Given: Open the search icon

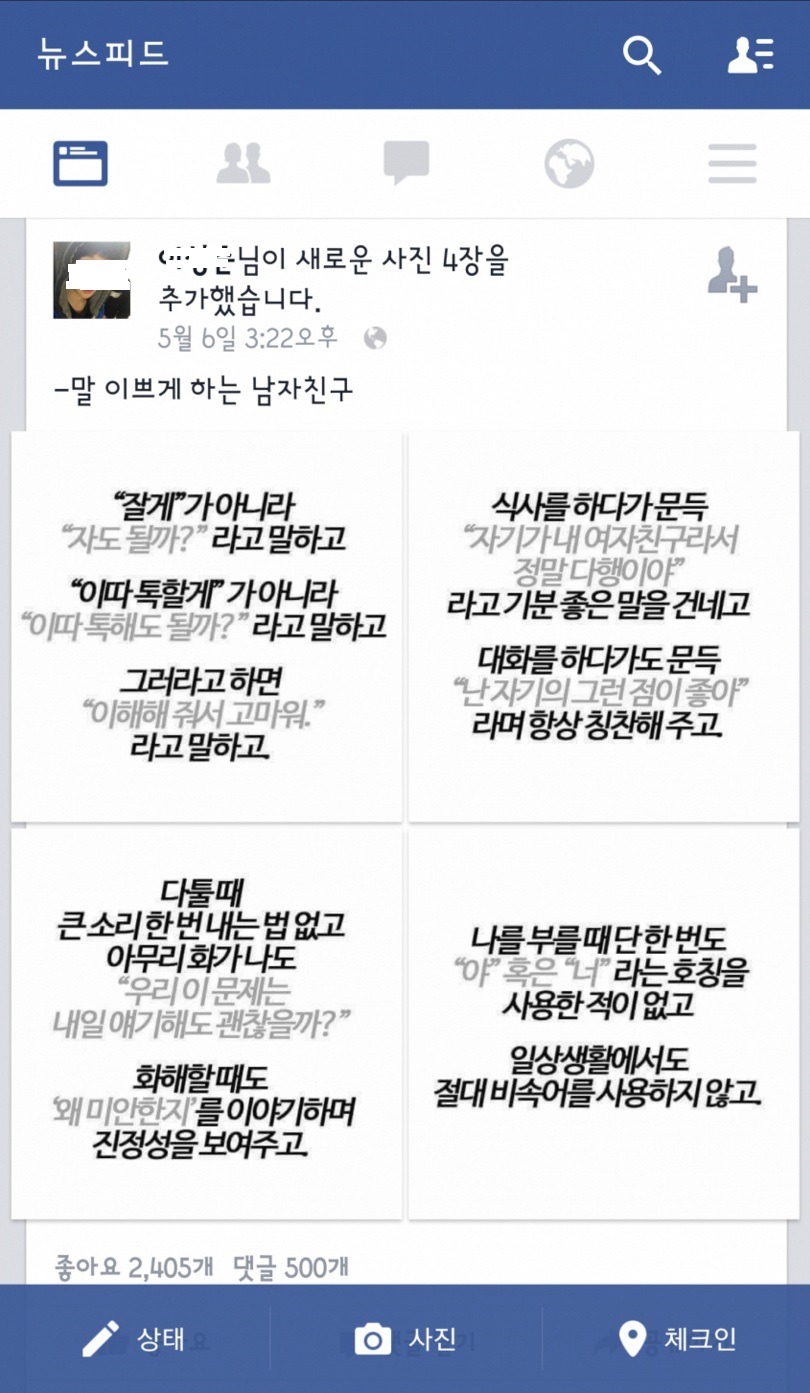Looking at the screenshot, I should click(x=643, y=57).
